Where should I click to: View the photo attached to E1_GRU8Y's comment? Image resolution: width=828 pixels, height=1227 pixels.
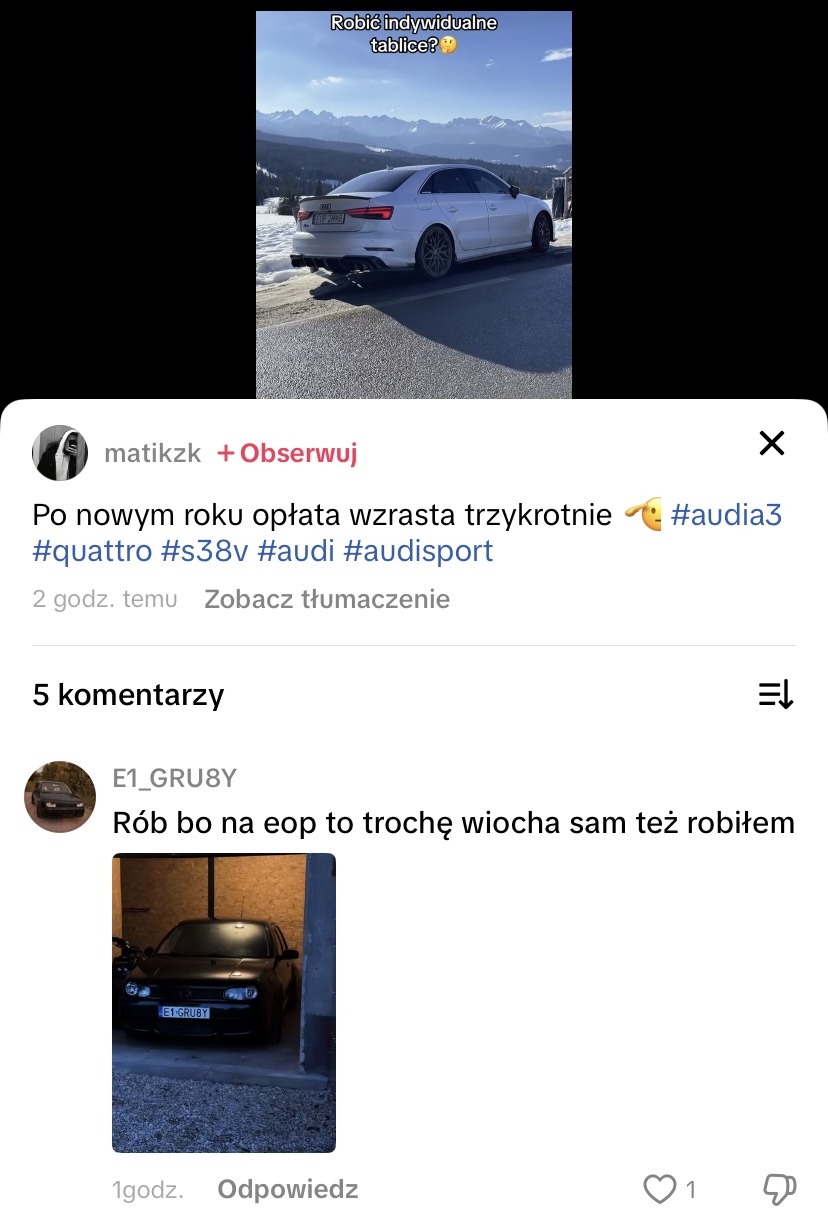click(224, 1002)
